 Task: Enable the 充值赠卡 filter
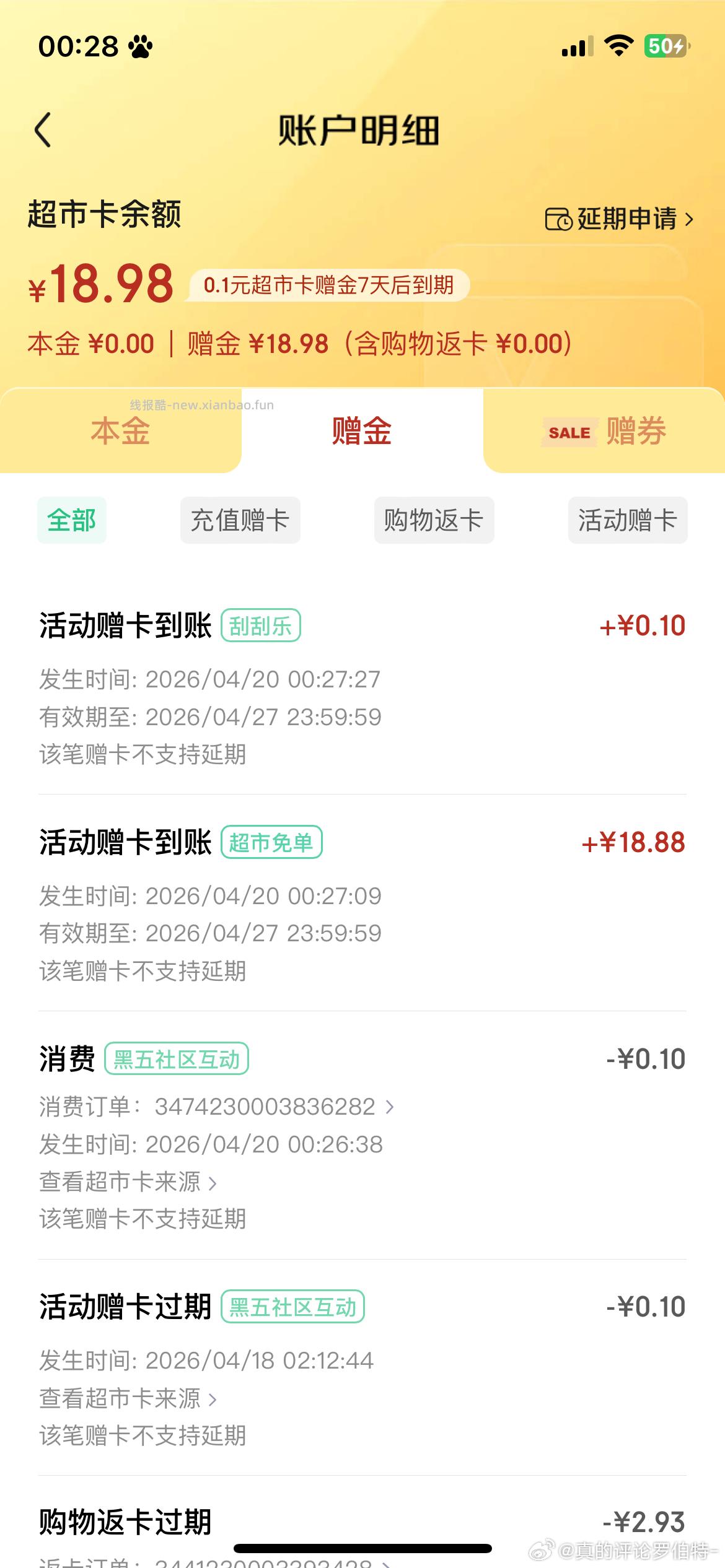coord(240,520)
